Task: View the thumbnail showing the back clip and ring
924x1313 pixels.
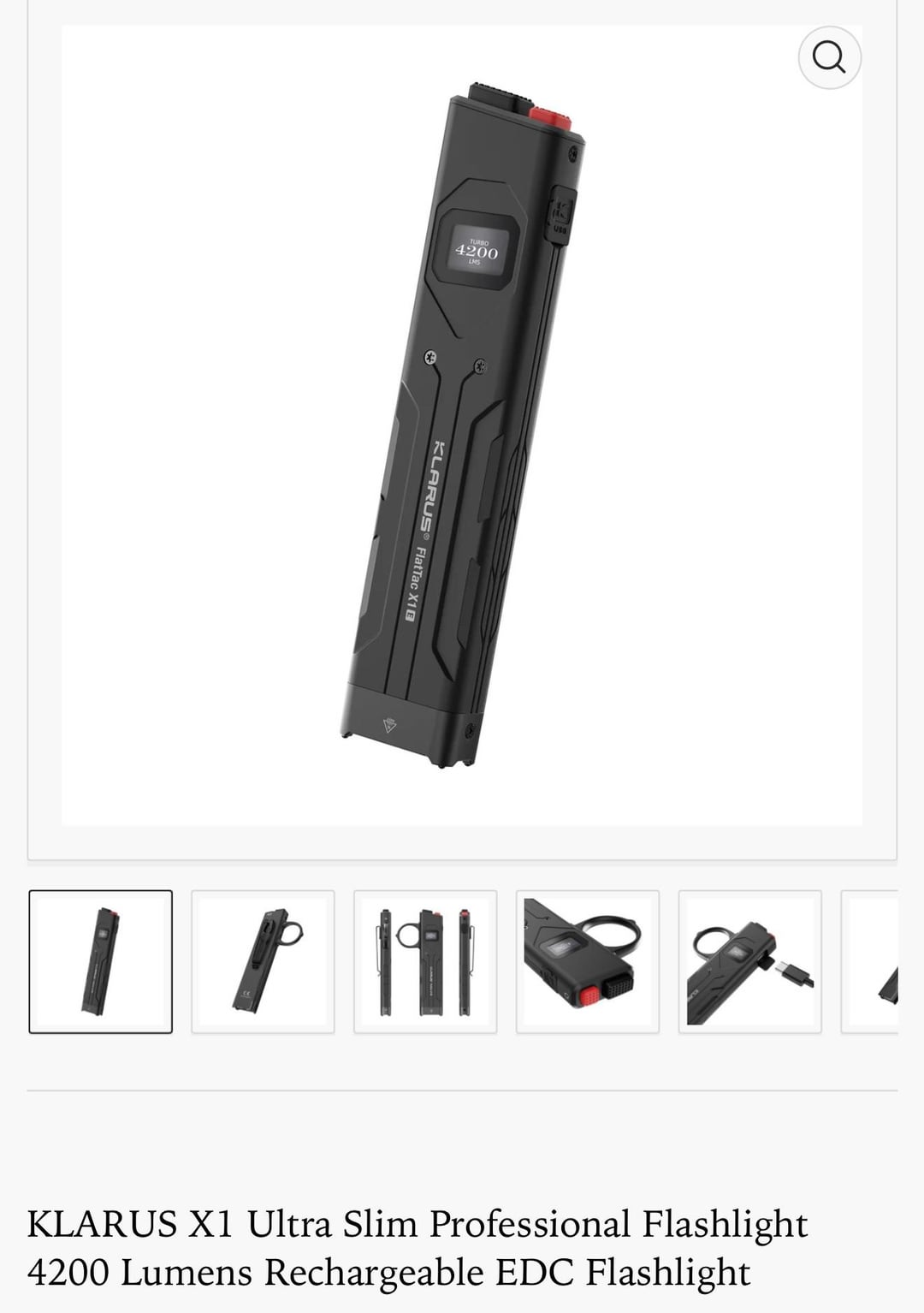Action: [263, 961]
